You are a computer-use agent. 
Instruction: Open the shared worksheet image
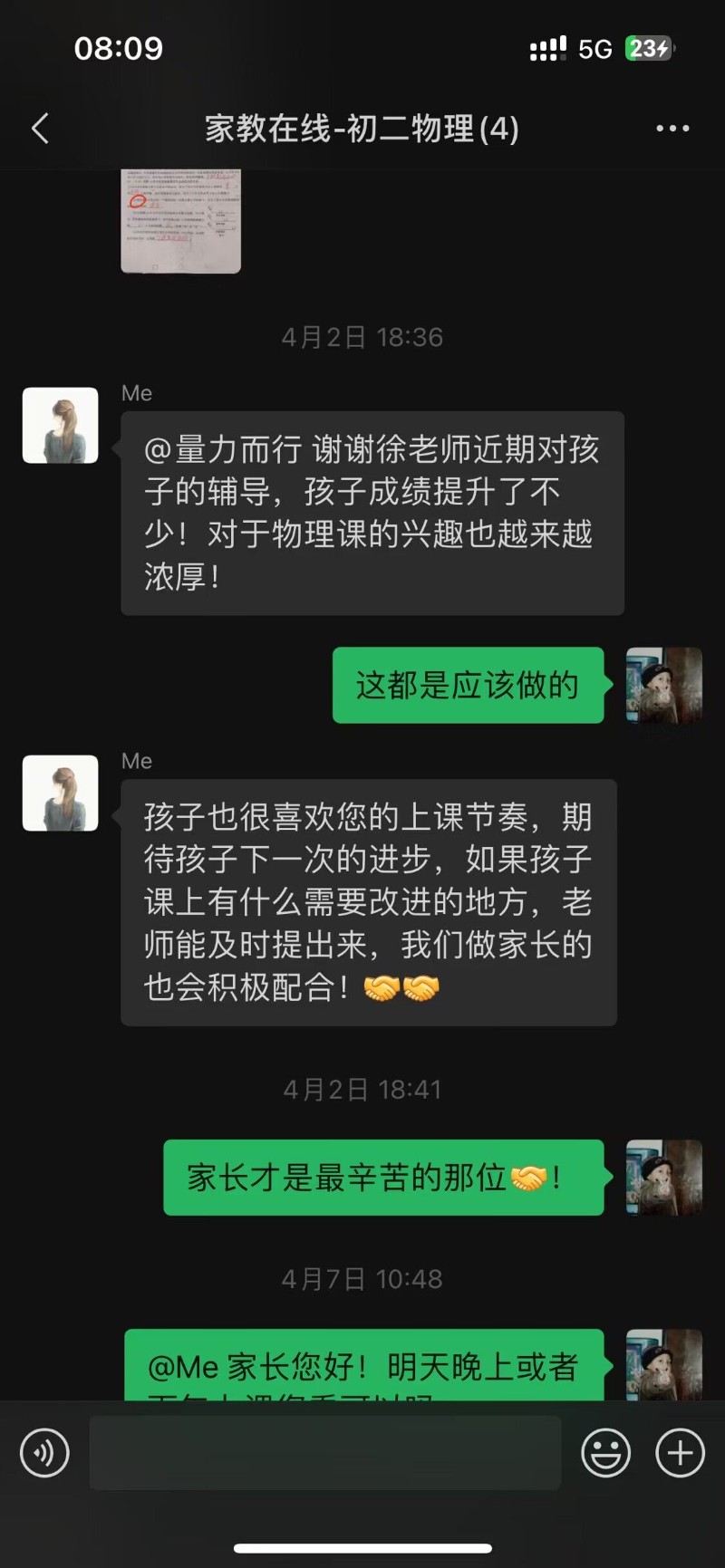click(181, 221)
